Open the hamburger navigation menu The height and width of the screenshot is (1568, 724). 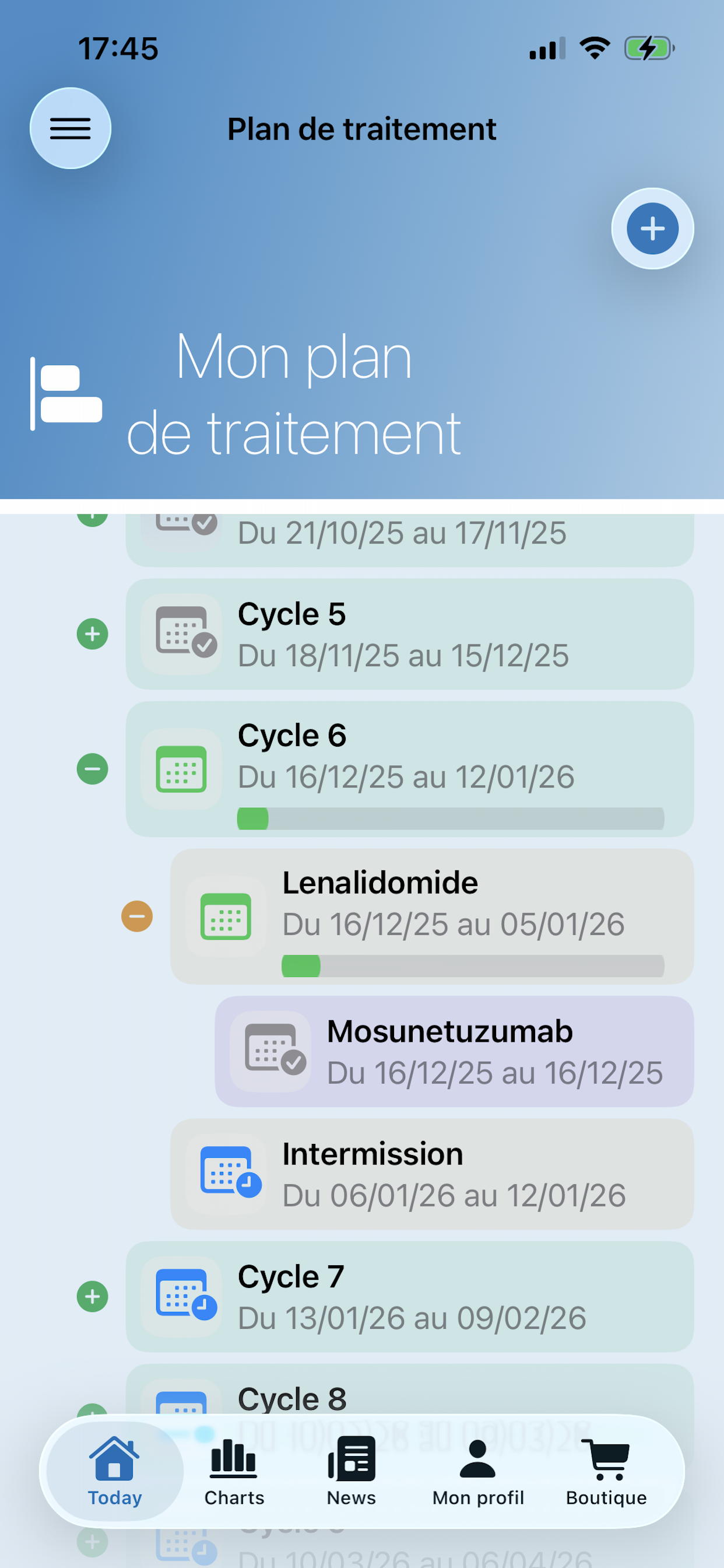tap(70, 128)
